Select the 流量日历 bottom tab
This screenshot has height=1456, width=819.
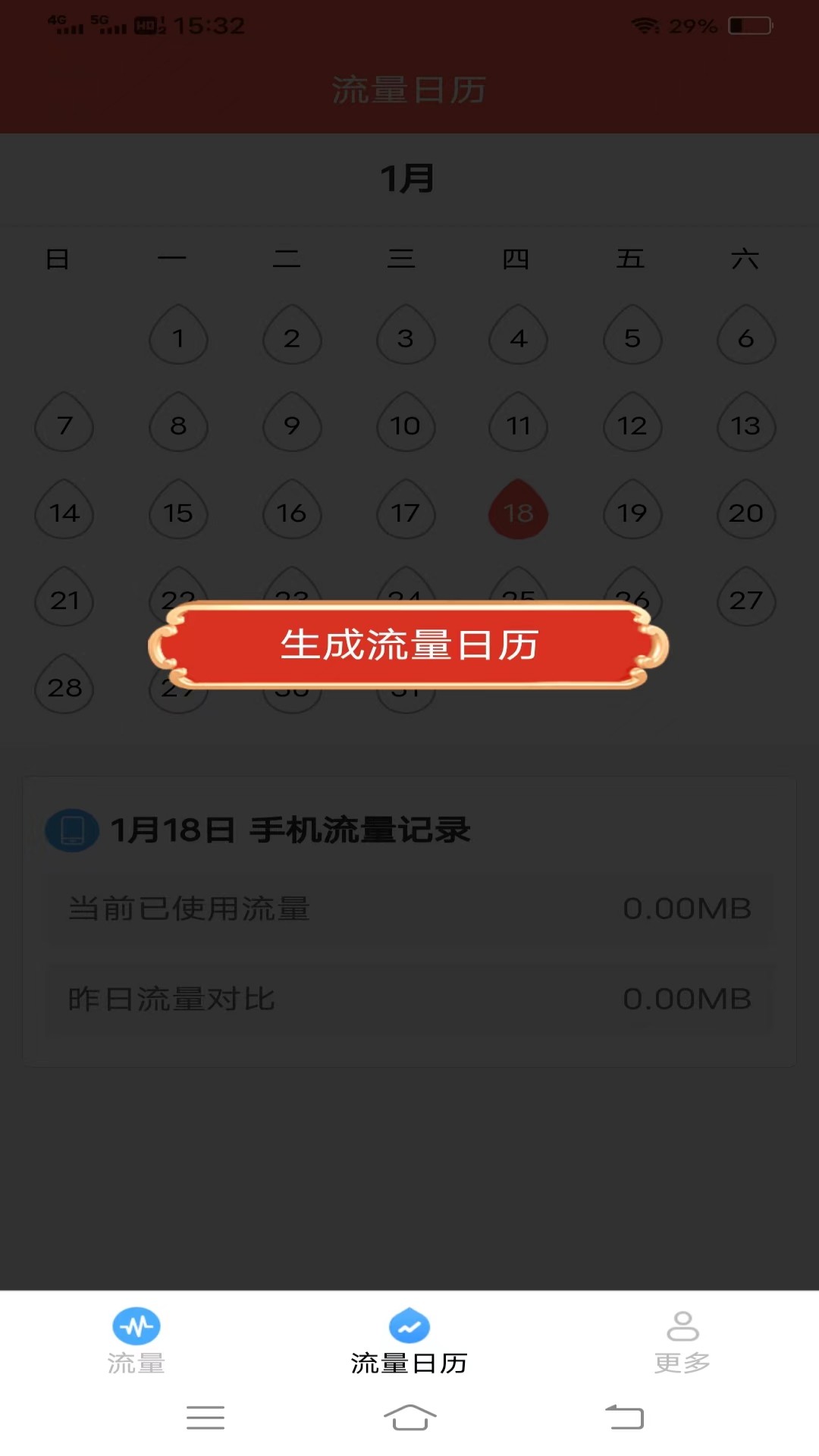point(409,1341)
